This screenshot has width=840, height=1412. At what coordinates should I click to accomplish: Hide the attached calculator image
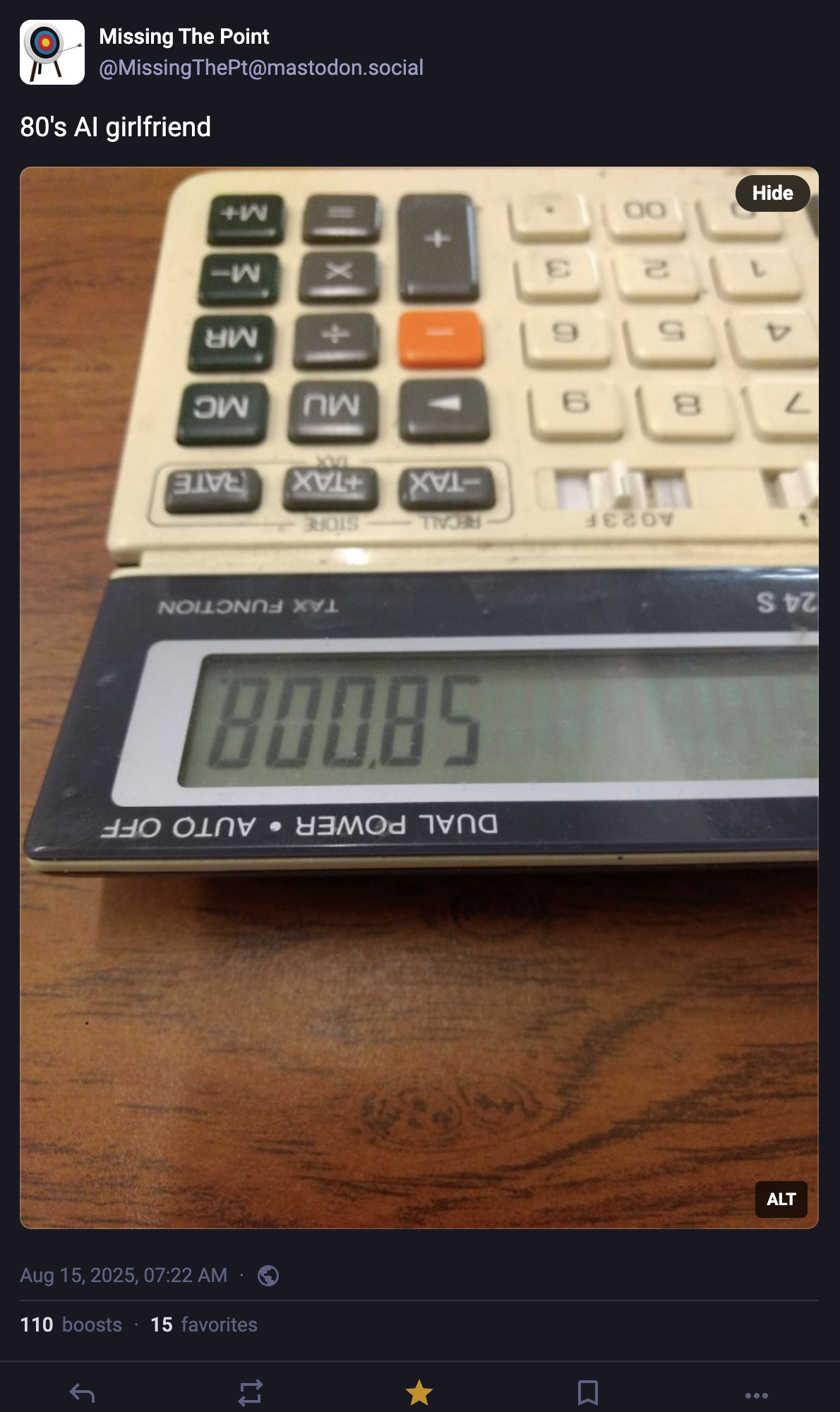click(x=772, y=193)
